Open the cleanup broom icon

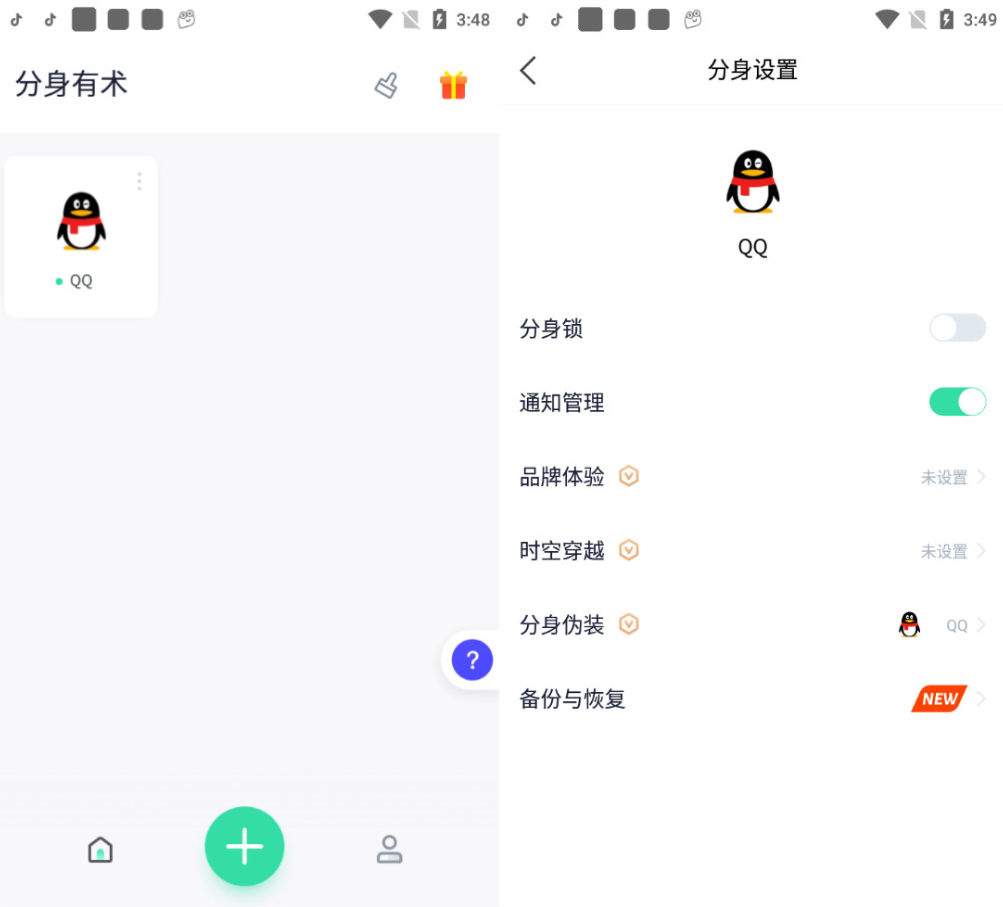387,86
